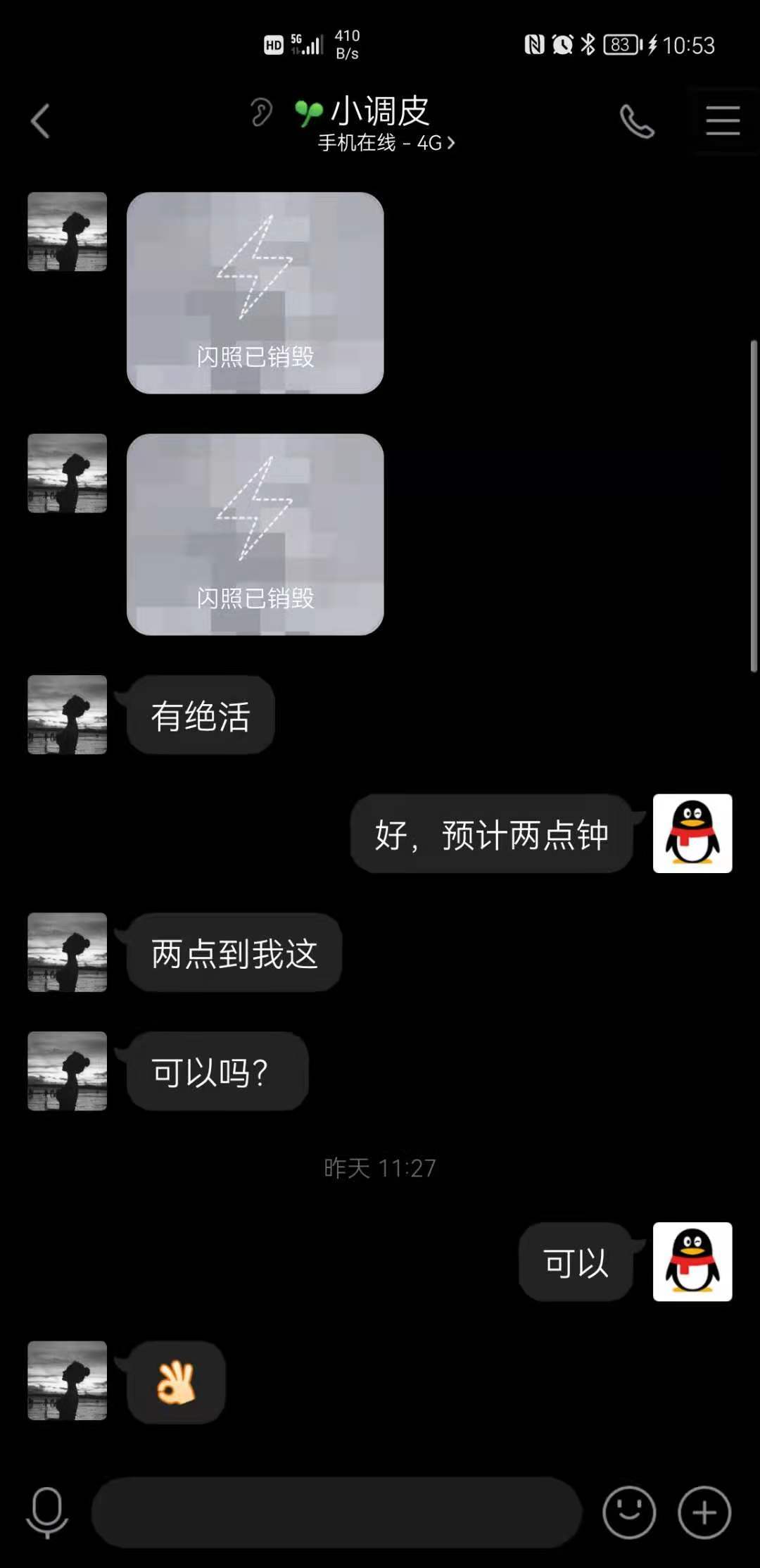Open the emoji sticker panel

tap(629, 1512)
